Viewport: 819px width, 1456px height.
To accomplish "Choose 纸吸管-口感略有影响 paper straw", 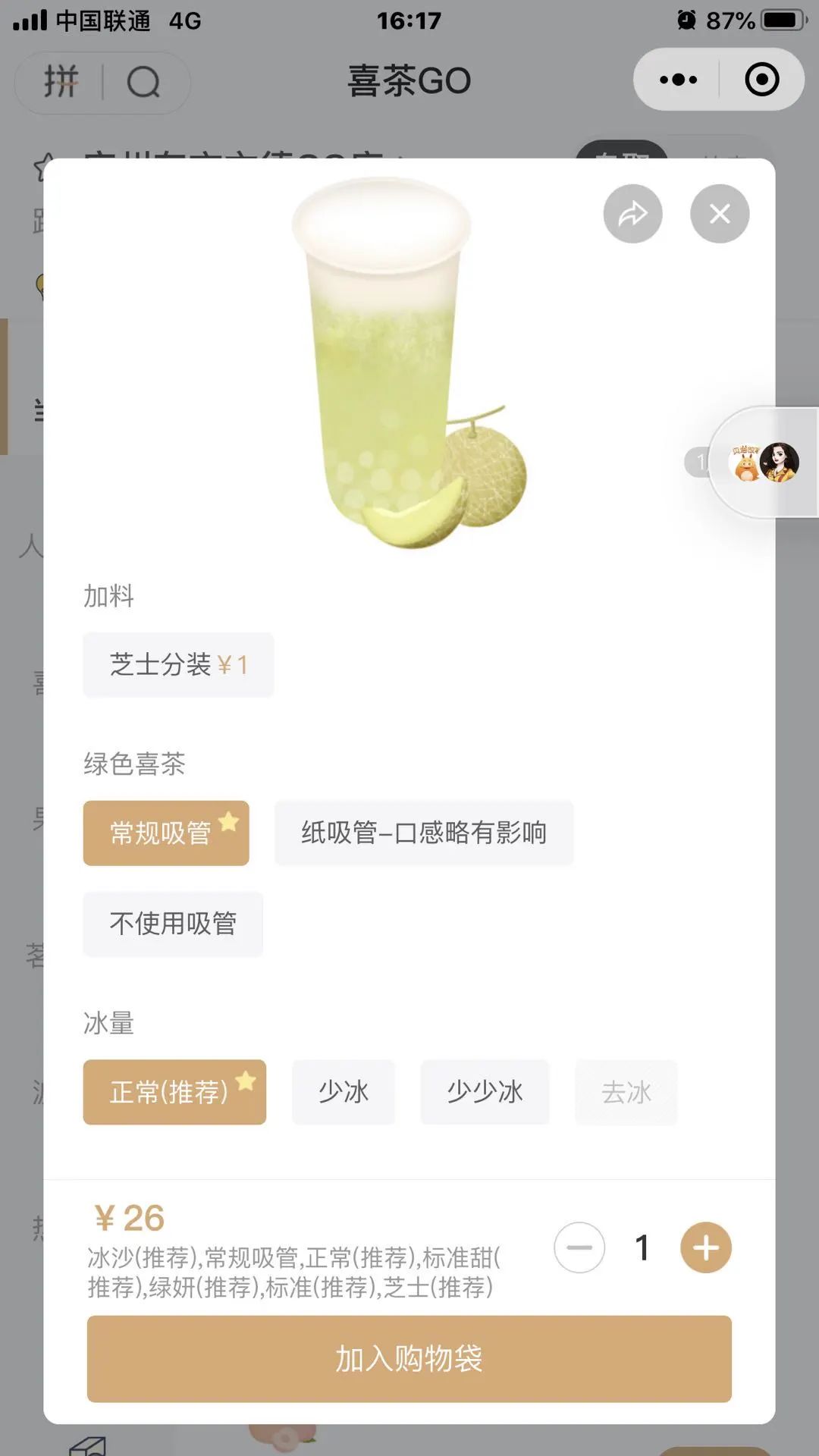I will 423,833.
